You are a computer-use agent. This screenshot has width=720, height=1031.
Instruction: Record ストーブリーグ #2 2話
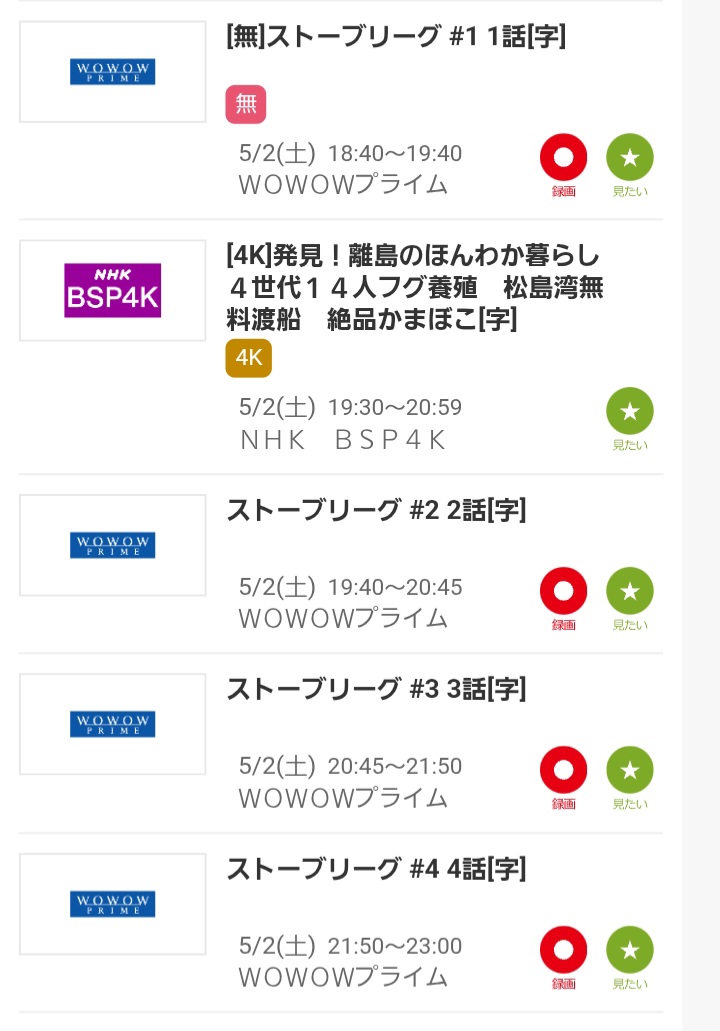tap(563, 591)
